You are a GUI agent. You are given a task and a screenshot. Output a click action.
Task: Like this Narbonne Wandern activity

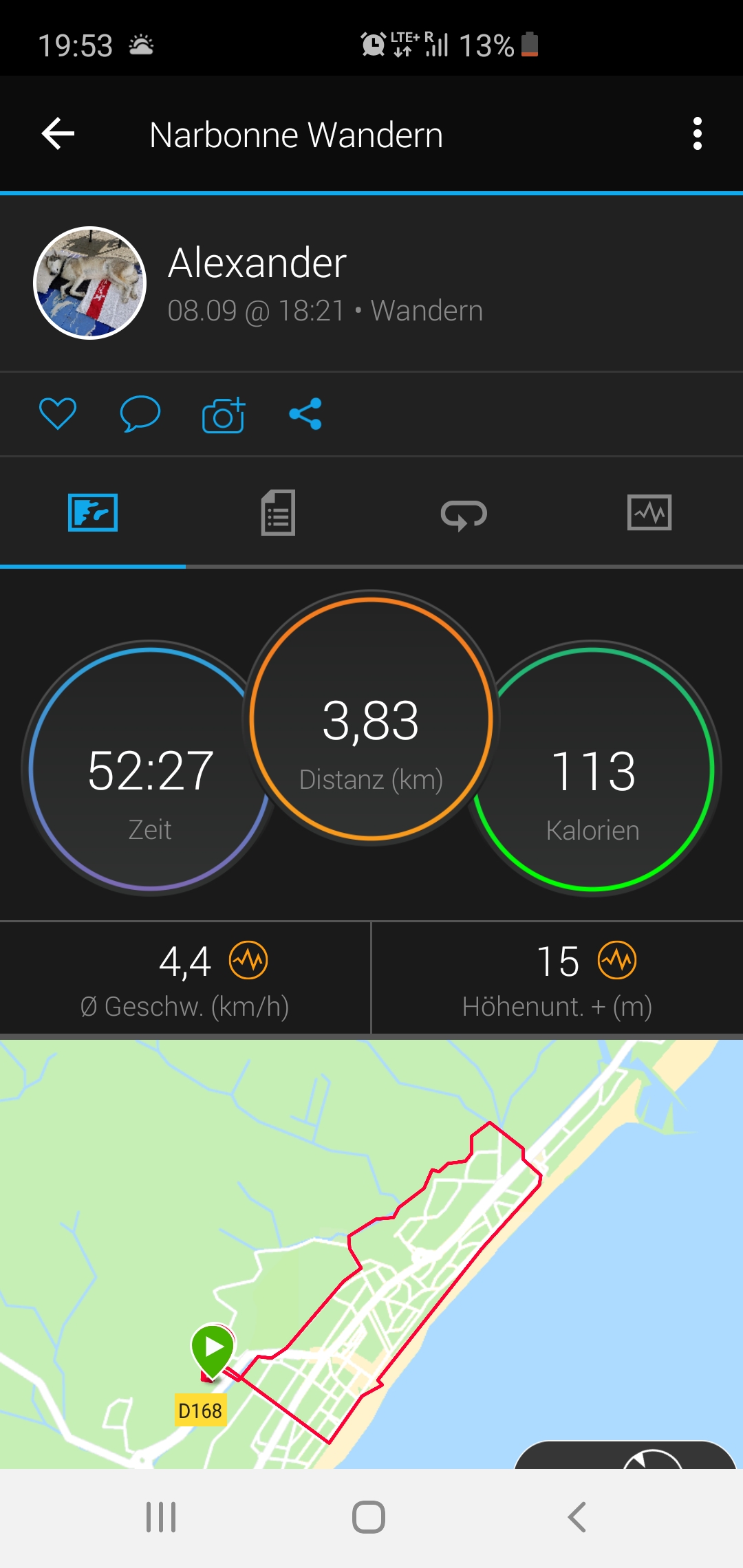point(58,414)
